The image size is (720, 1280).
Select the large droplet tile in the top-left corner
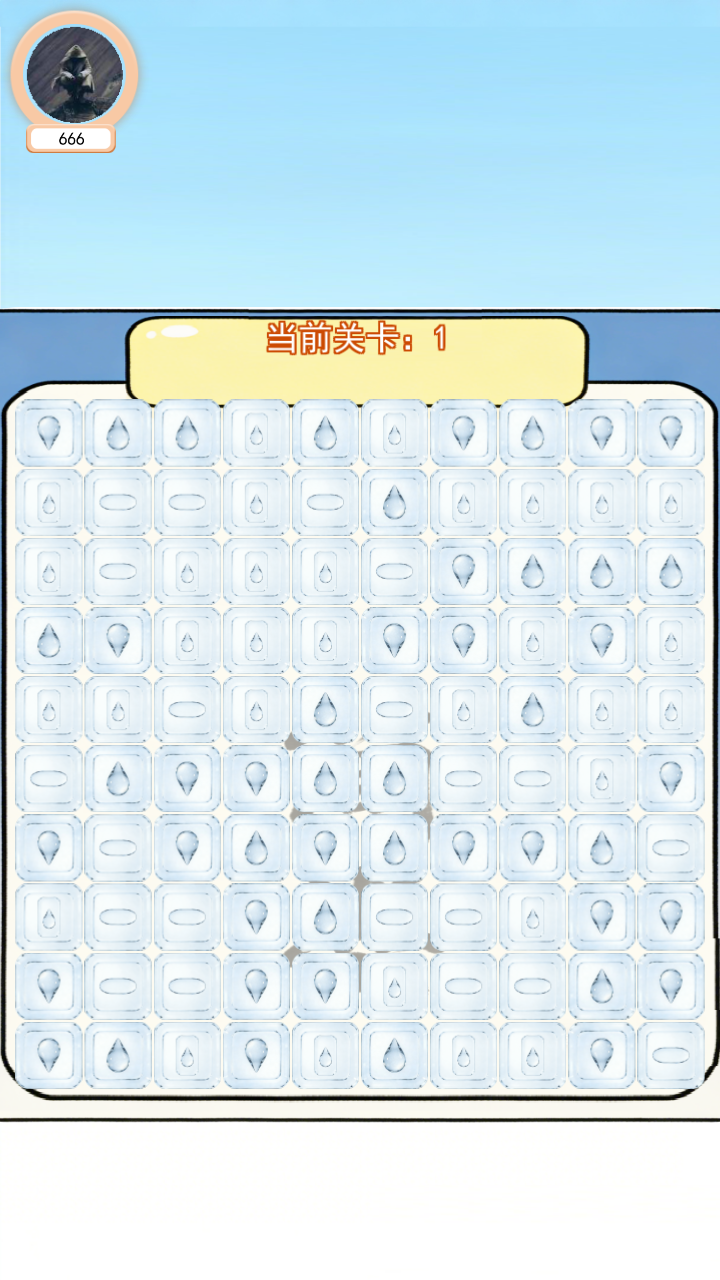point(47,432)
